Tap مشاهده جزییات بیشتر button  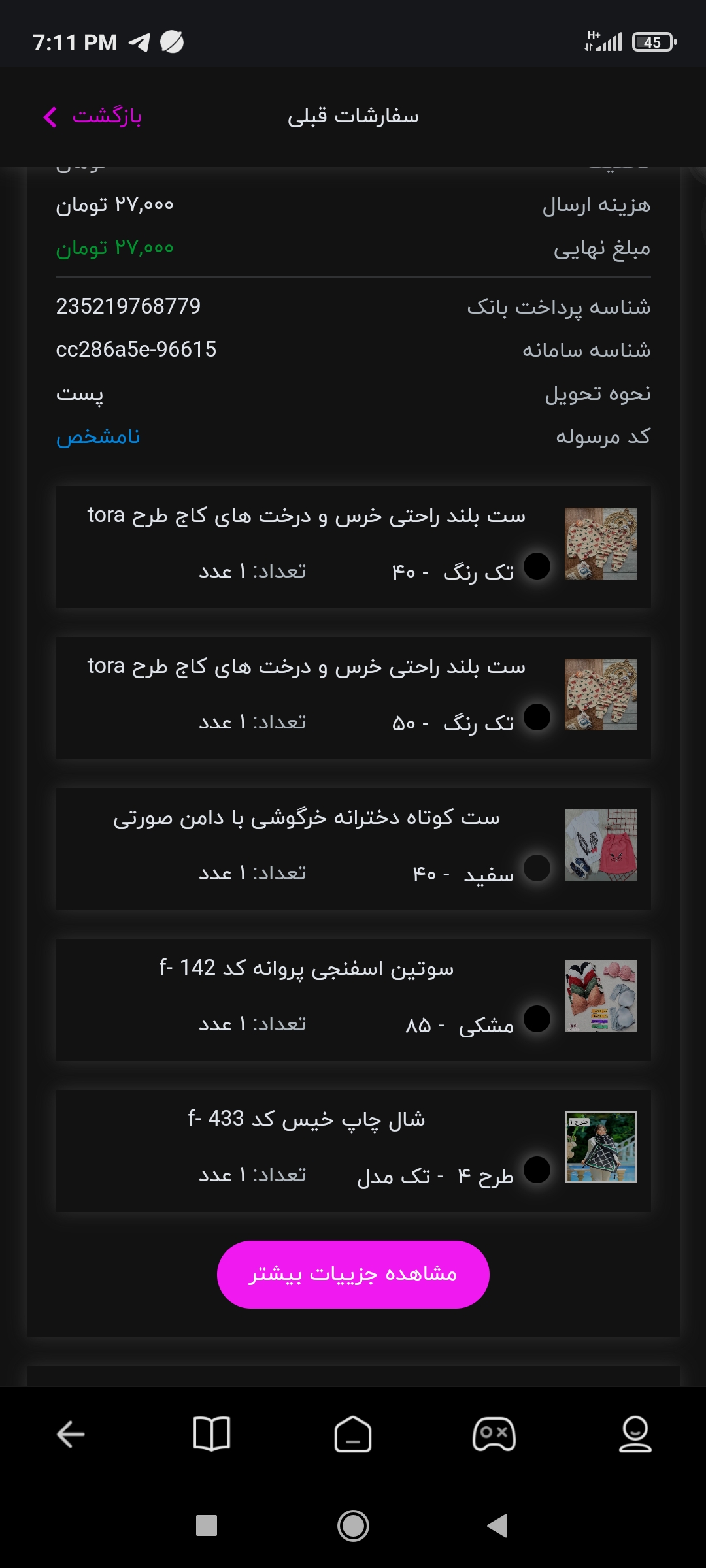[x=353, y=1274]
